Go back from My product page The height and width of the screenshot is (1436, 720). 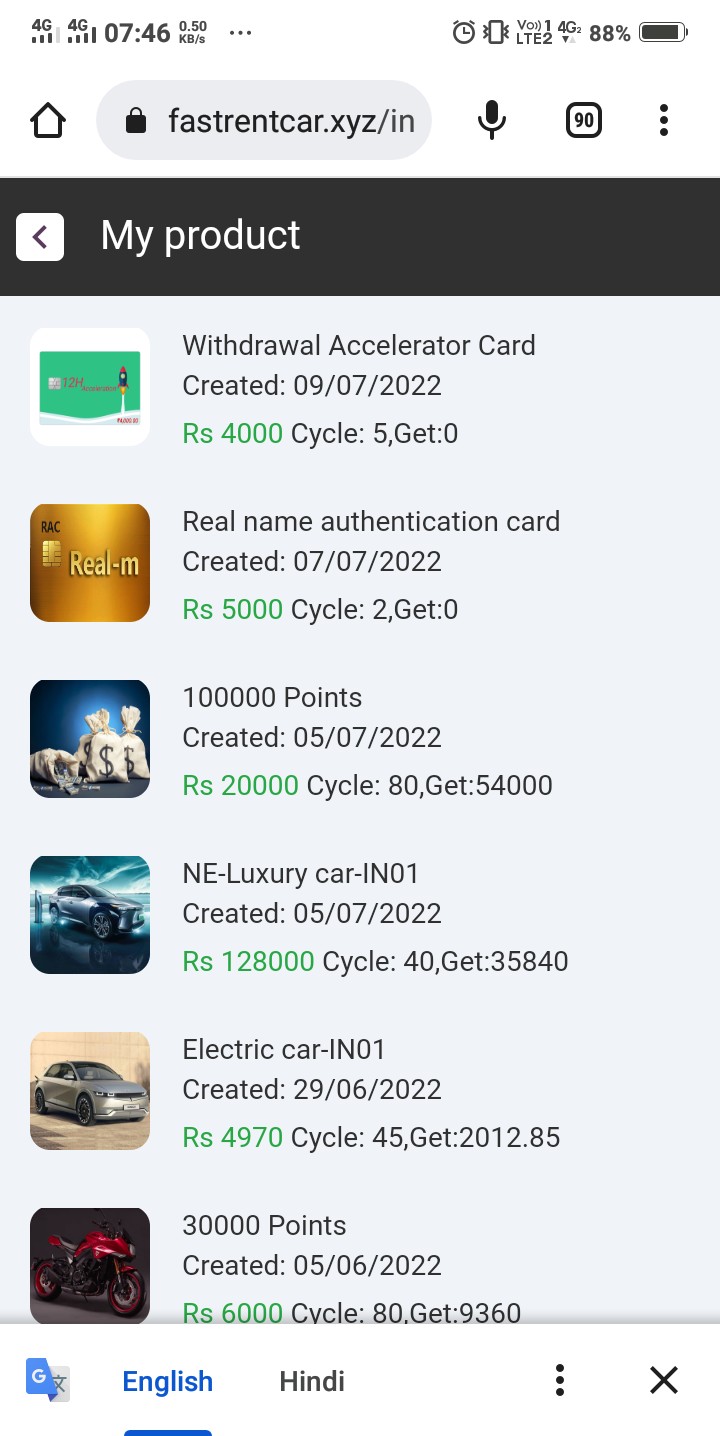(x=40, y=237)
